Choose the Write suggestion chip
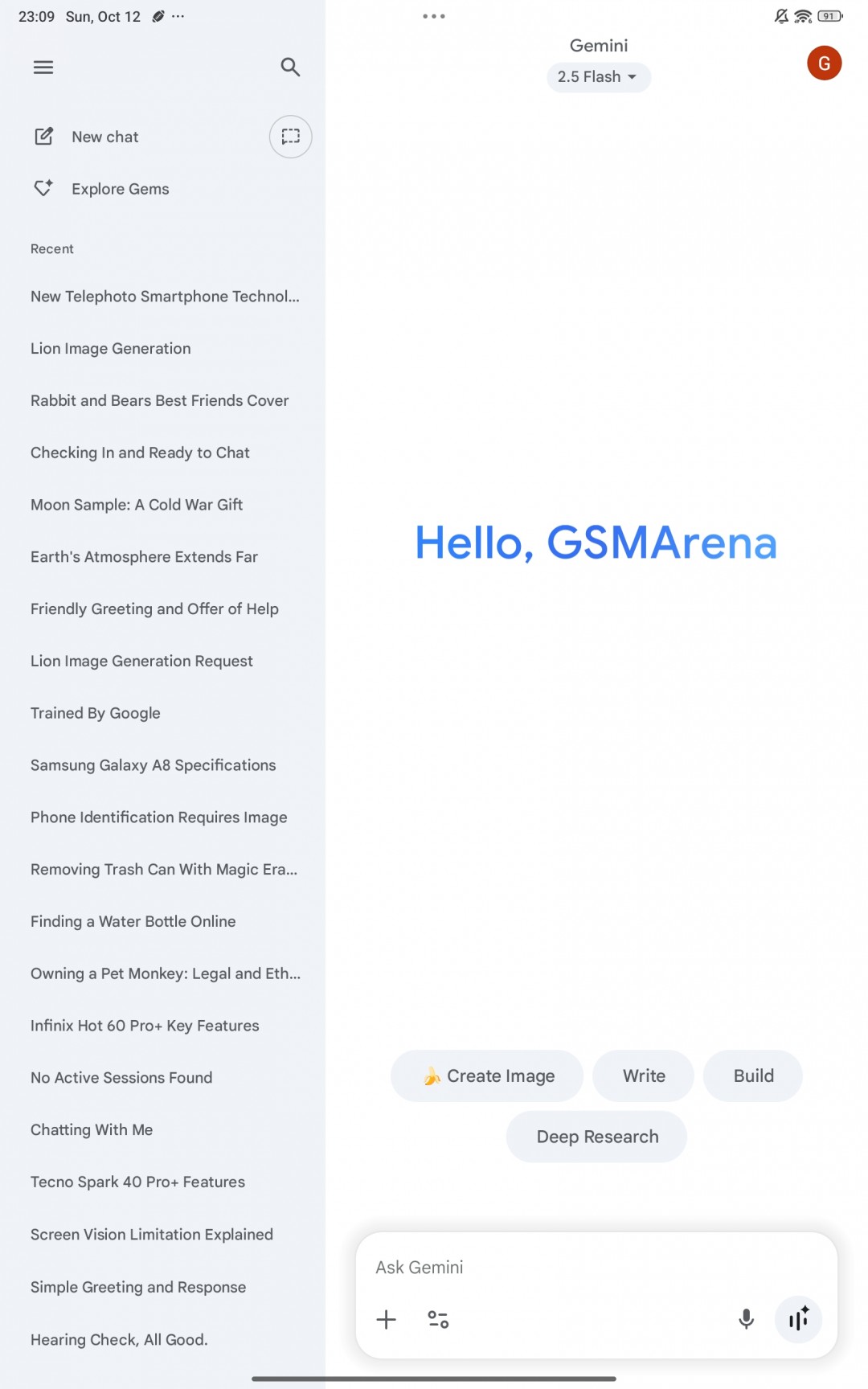Image resolution: width=868 pixels, height=1389 pixels. [x=643, y=1076]
